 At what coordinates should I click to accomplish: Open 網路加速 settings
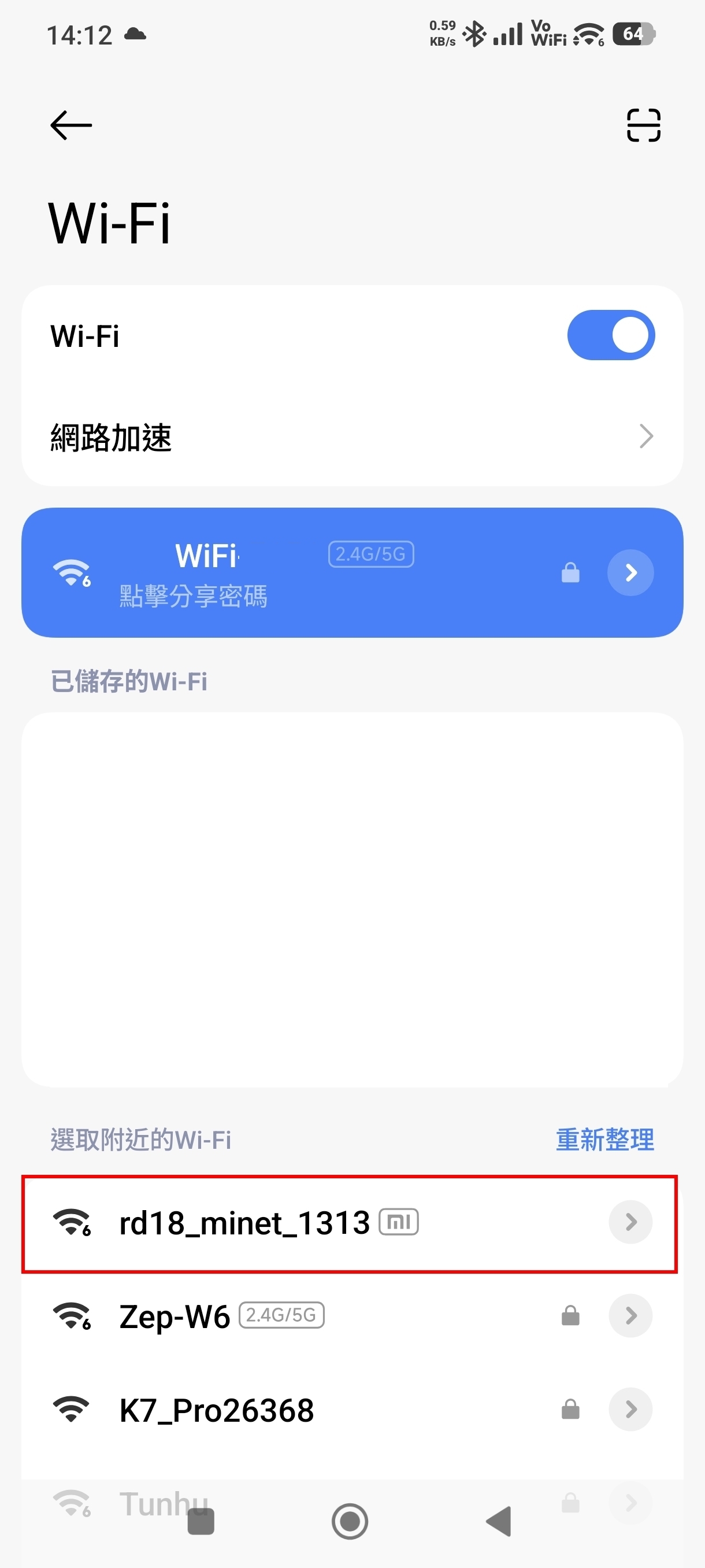351,437
